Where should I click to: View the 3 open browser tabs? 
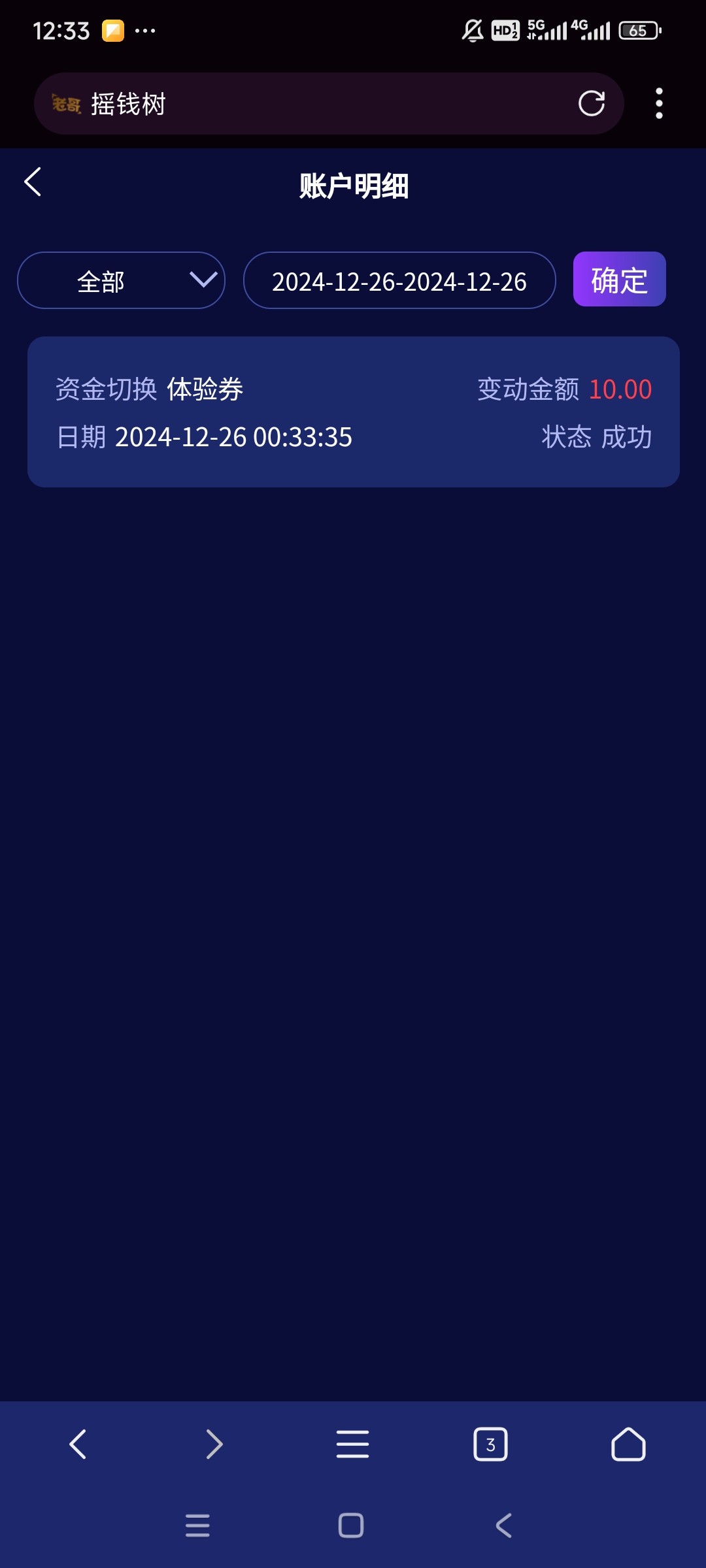pos(490,1445)
